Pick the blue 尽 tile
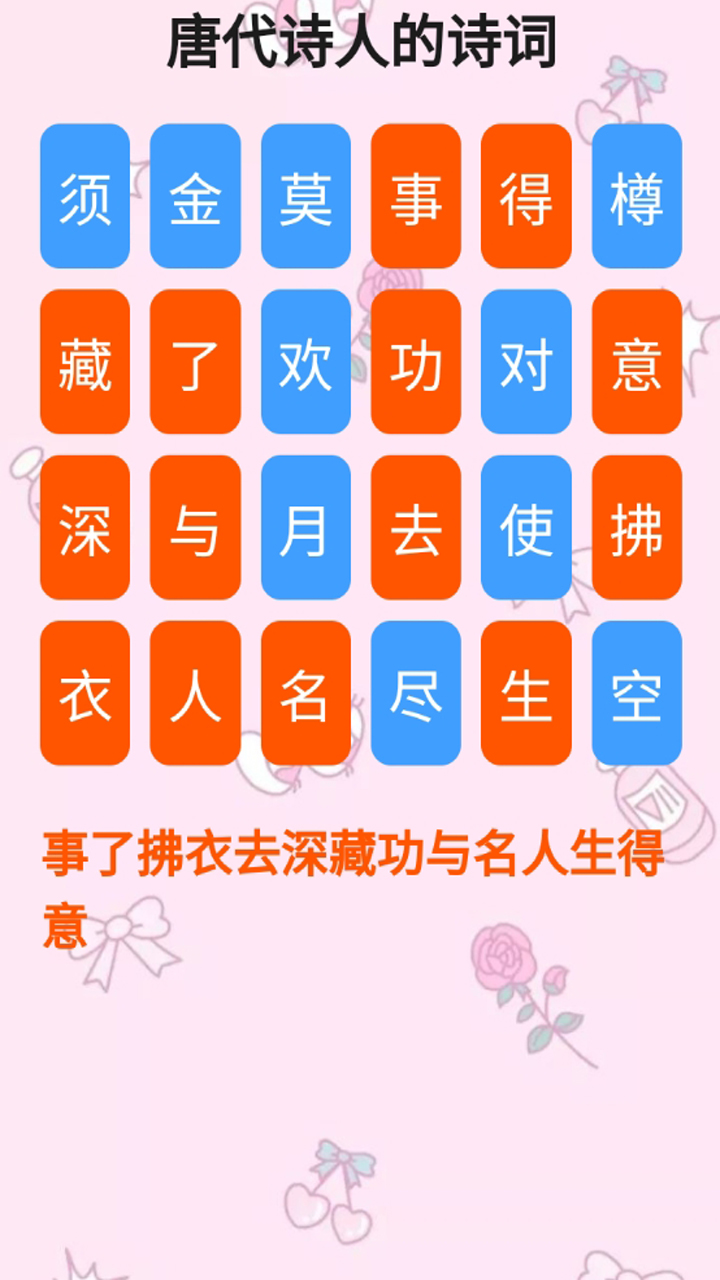 (416, 693)
